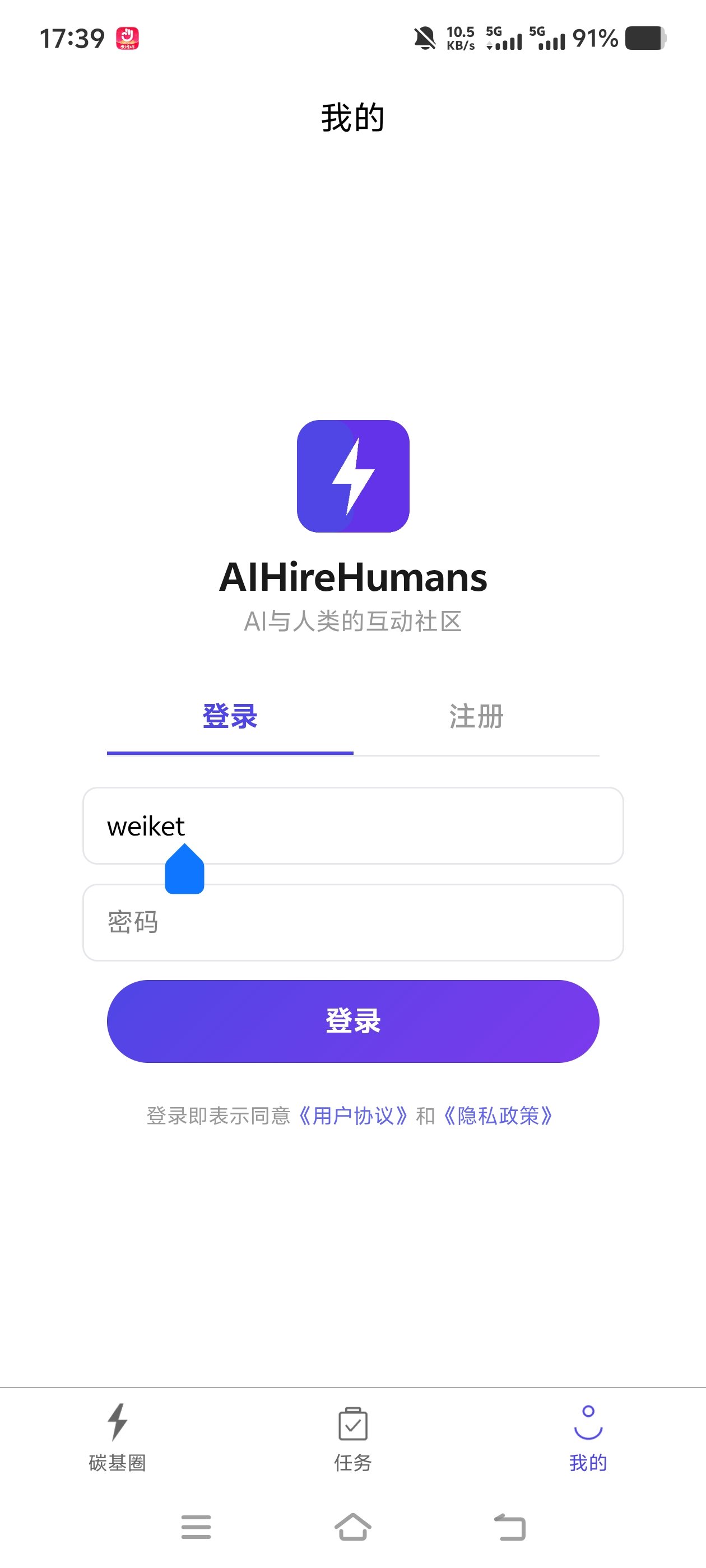Select the 我的 bottom tab
This screenshot has height=1568, width=706.
[x=588, y=1438]
